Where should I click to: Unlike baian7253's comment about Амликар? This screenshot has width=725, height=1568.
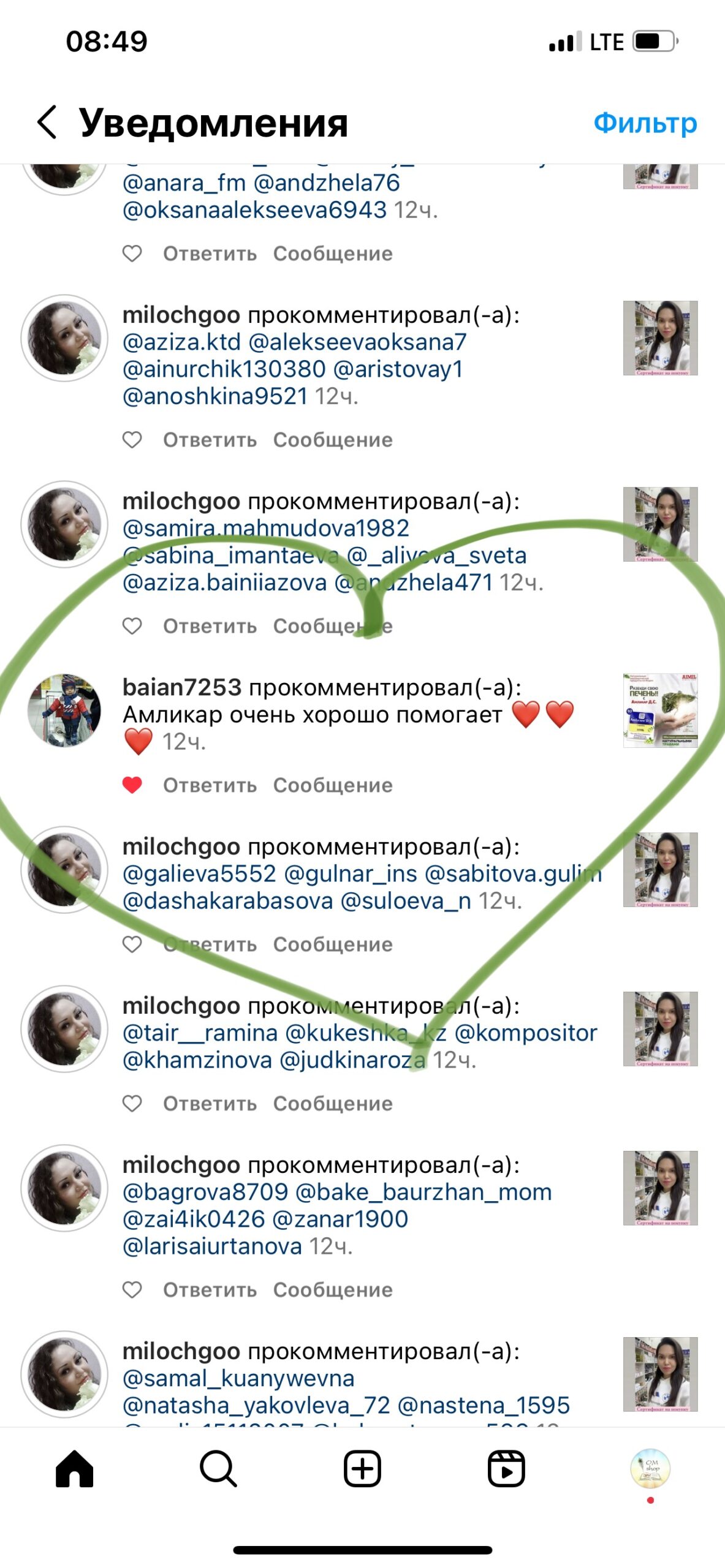tap(132, 785)
